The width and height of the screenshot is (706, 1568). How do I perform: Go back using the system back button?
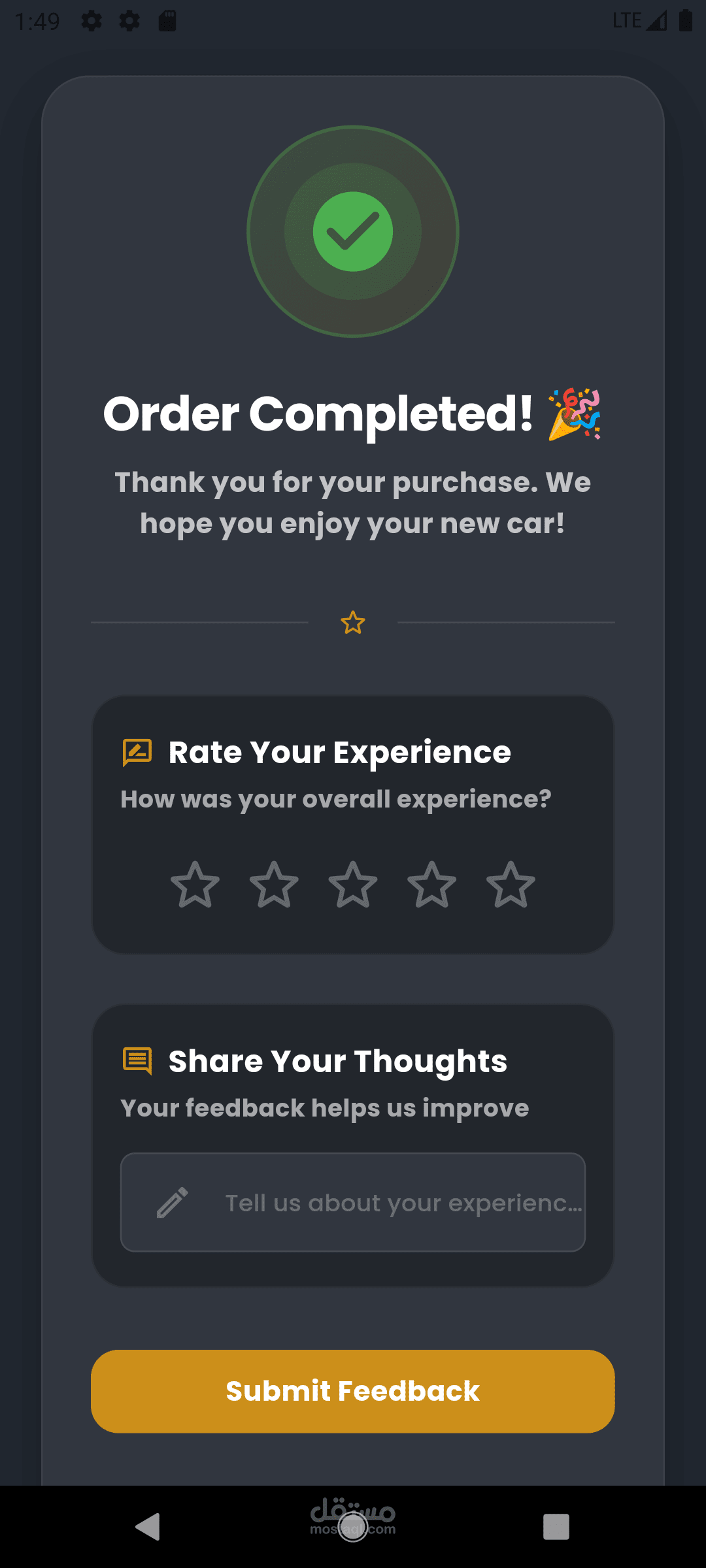pos(148,1527)
